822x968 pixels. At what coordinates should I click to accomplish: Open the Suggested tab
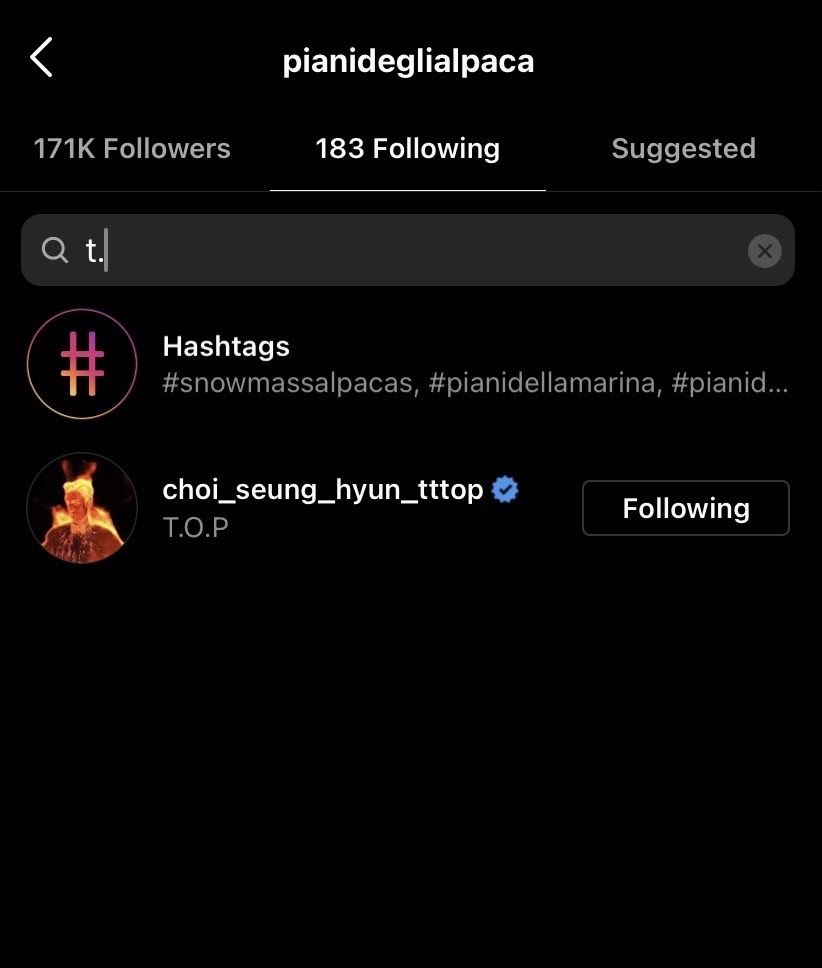683,149
